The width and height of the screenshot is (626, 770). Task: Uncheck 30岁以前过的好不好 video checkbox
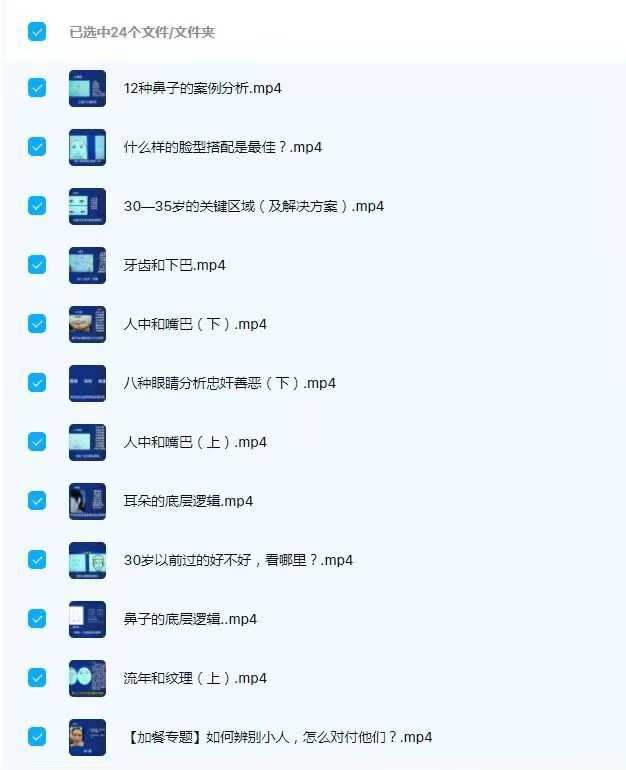37,560
